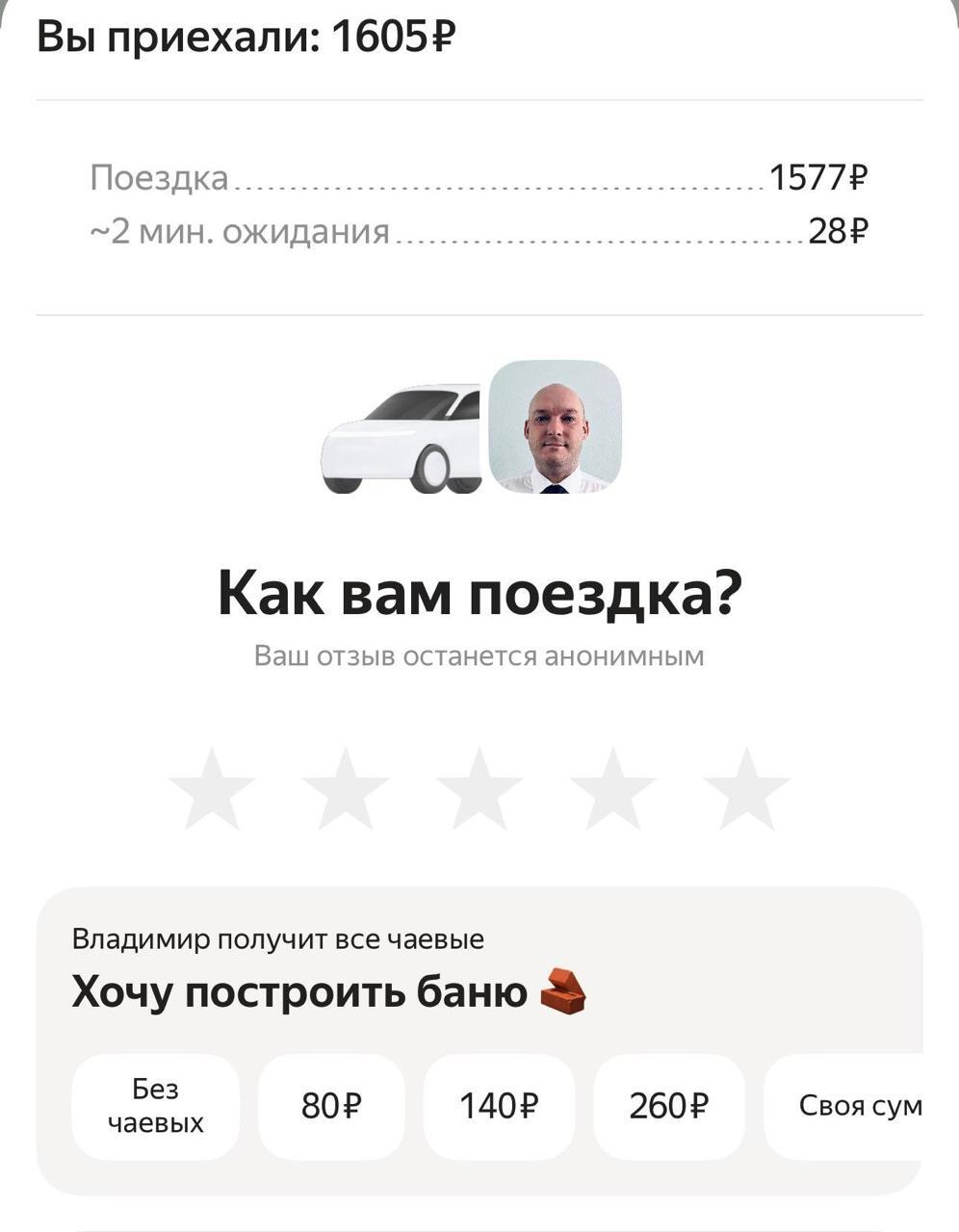Screen dimensions: 959x1232
Task: Give the trip three stars
Action: click(x=479, y=789)
